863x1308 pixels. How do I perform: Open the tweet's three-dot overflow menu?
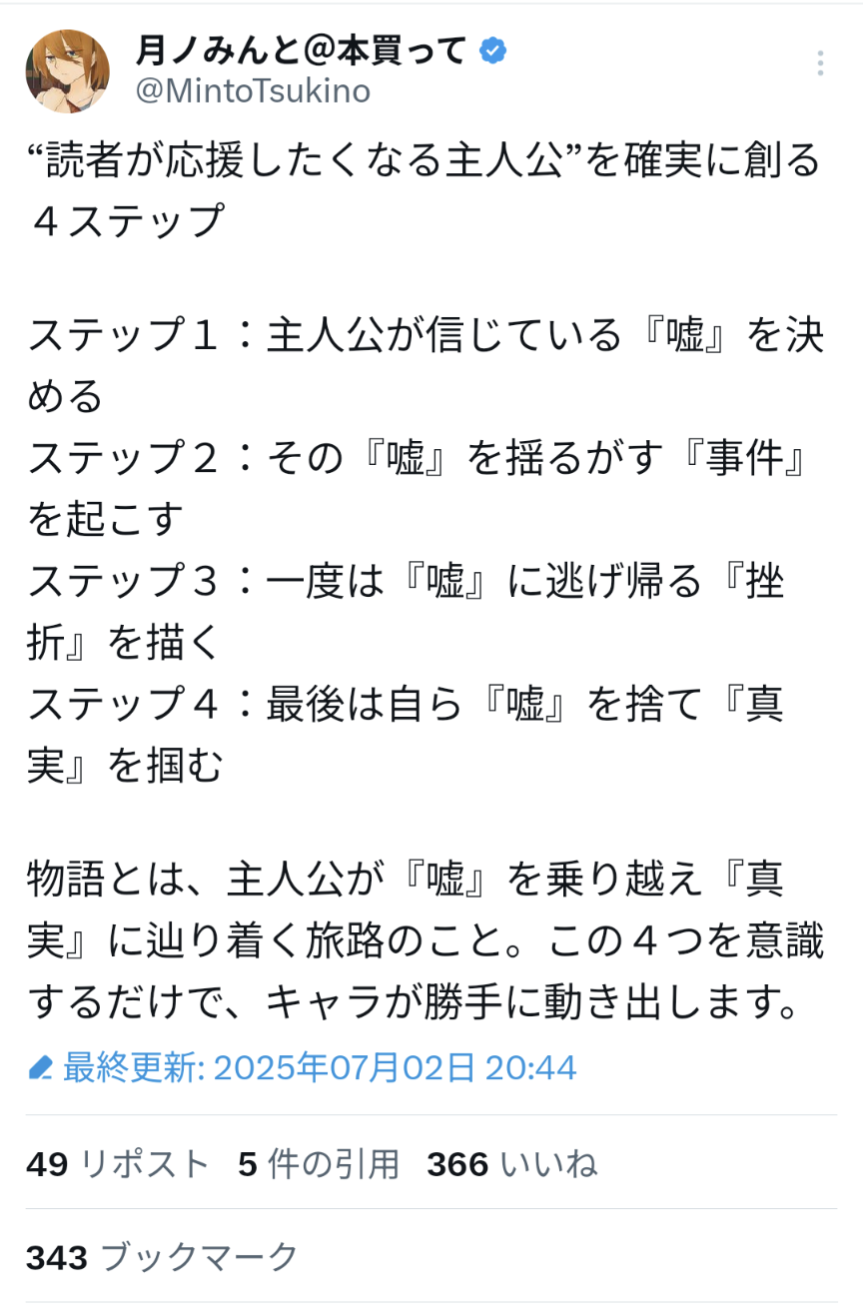pos(820,64)
